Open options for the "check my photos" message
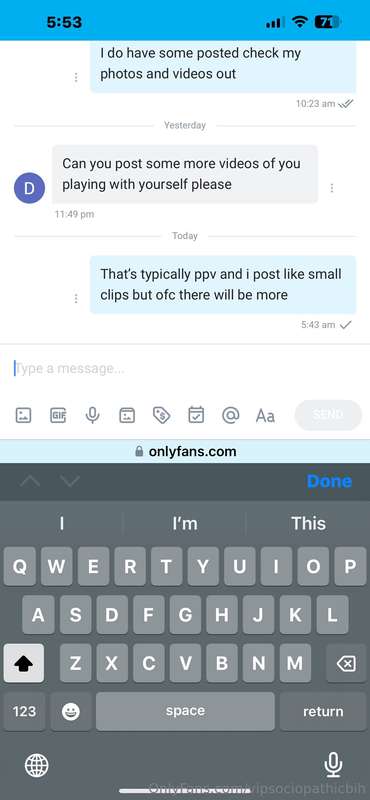 tap(76, 77)
